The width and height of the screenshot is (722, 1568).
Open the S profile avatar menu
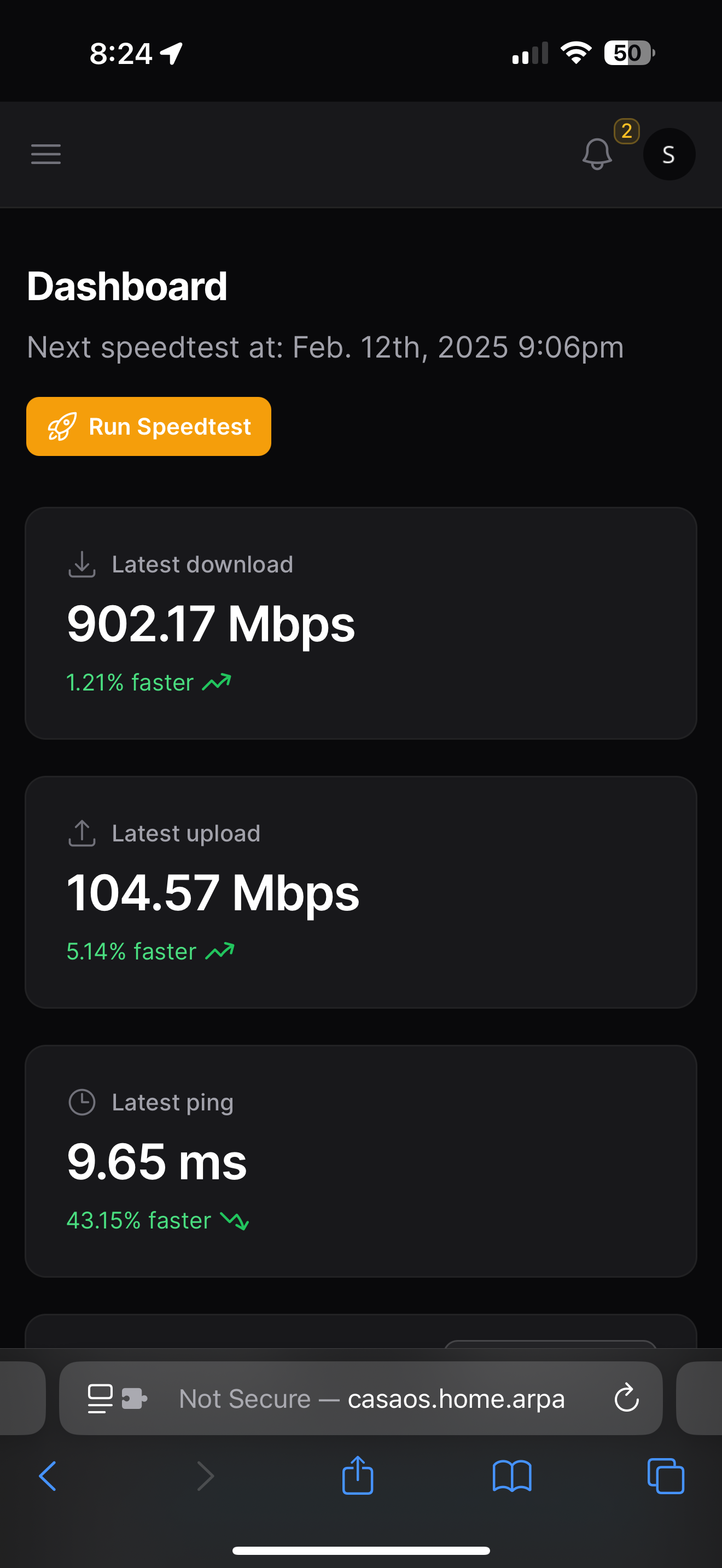coord(668,154)
